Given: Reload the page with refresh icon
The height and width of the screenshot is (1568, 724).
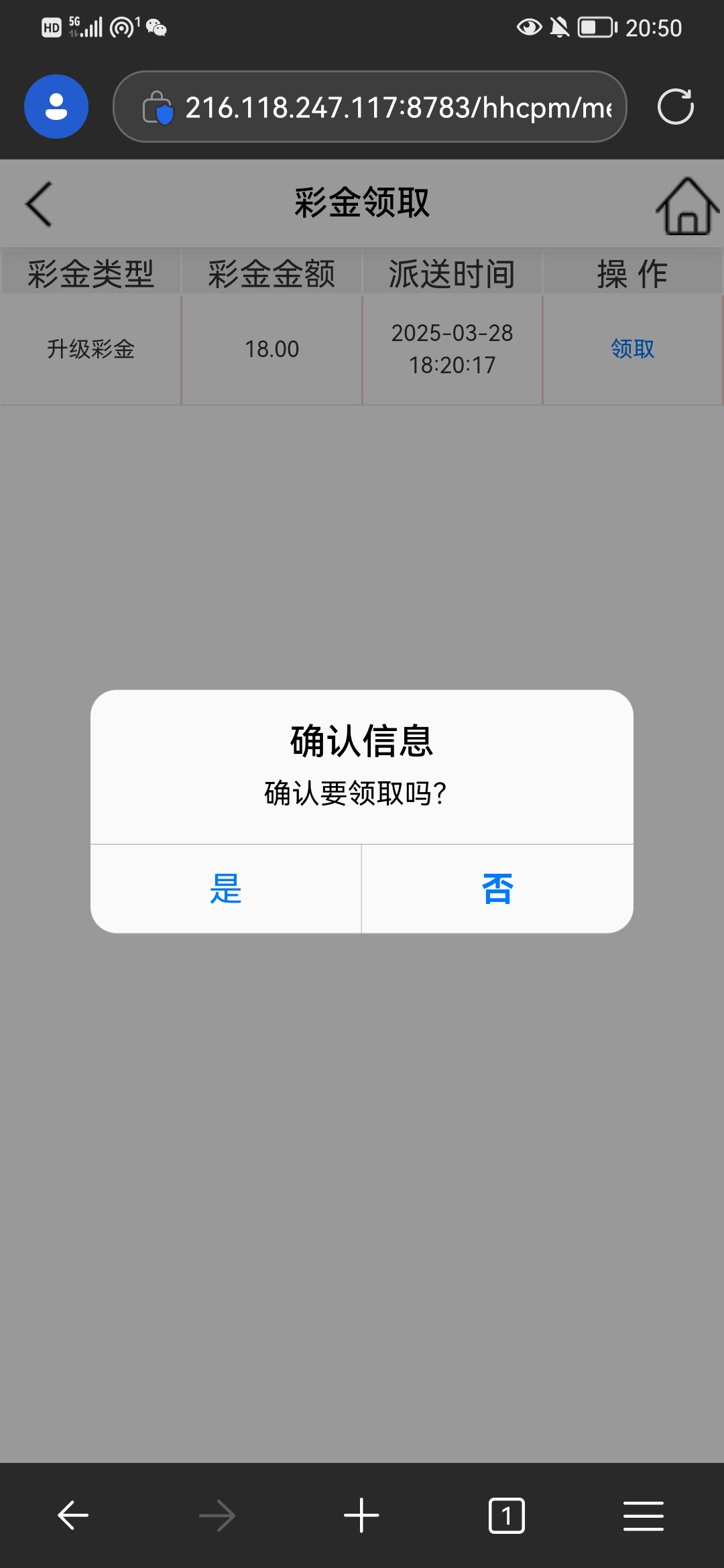Looking at the screenshot, I should tap(675, 107).
